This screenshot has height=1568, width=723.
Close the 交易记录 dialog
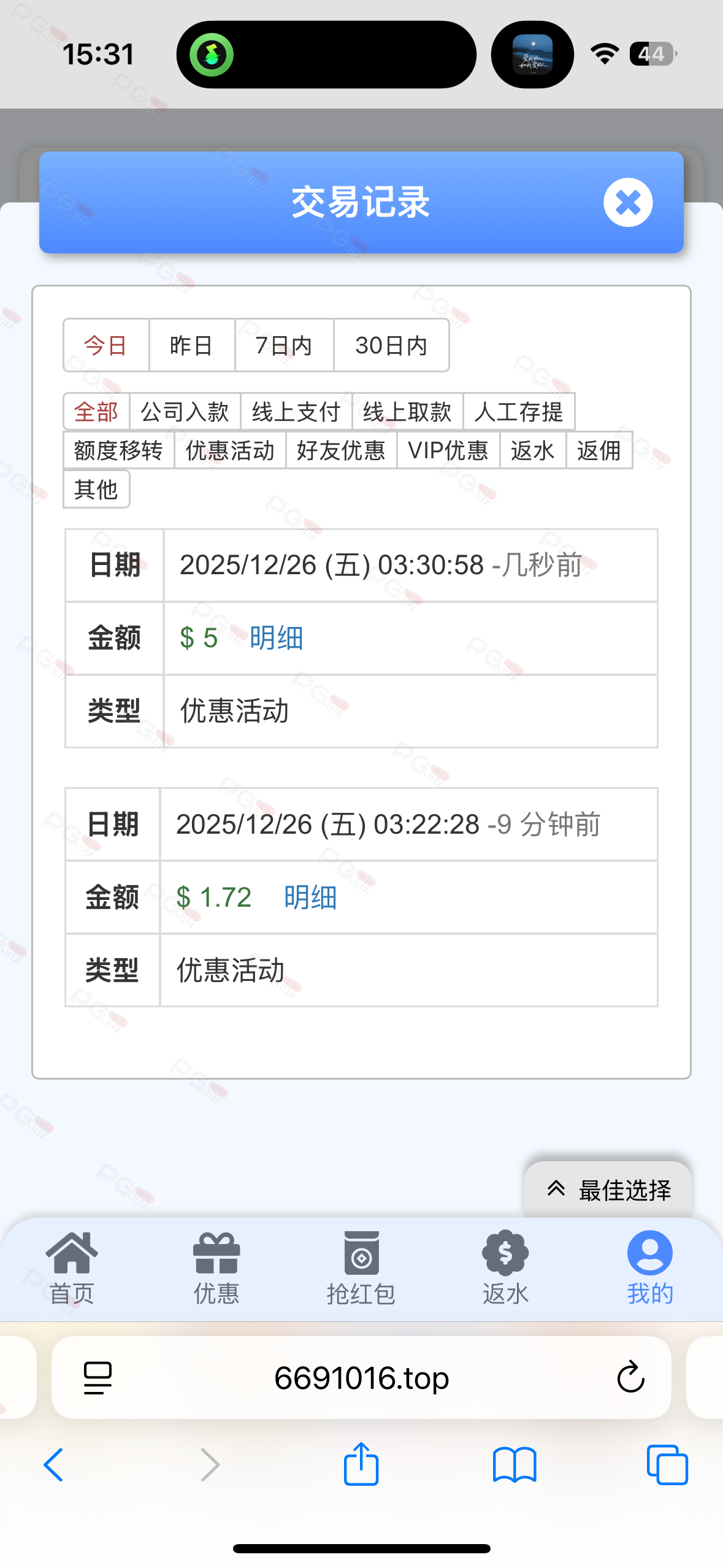point(627,202)
